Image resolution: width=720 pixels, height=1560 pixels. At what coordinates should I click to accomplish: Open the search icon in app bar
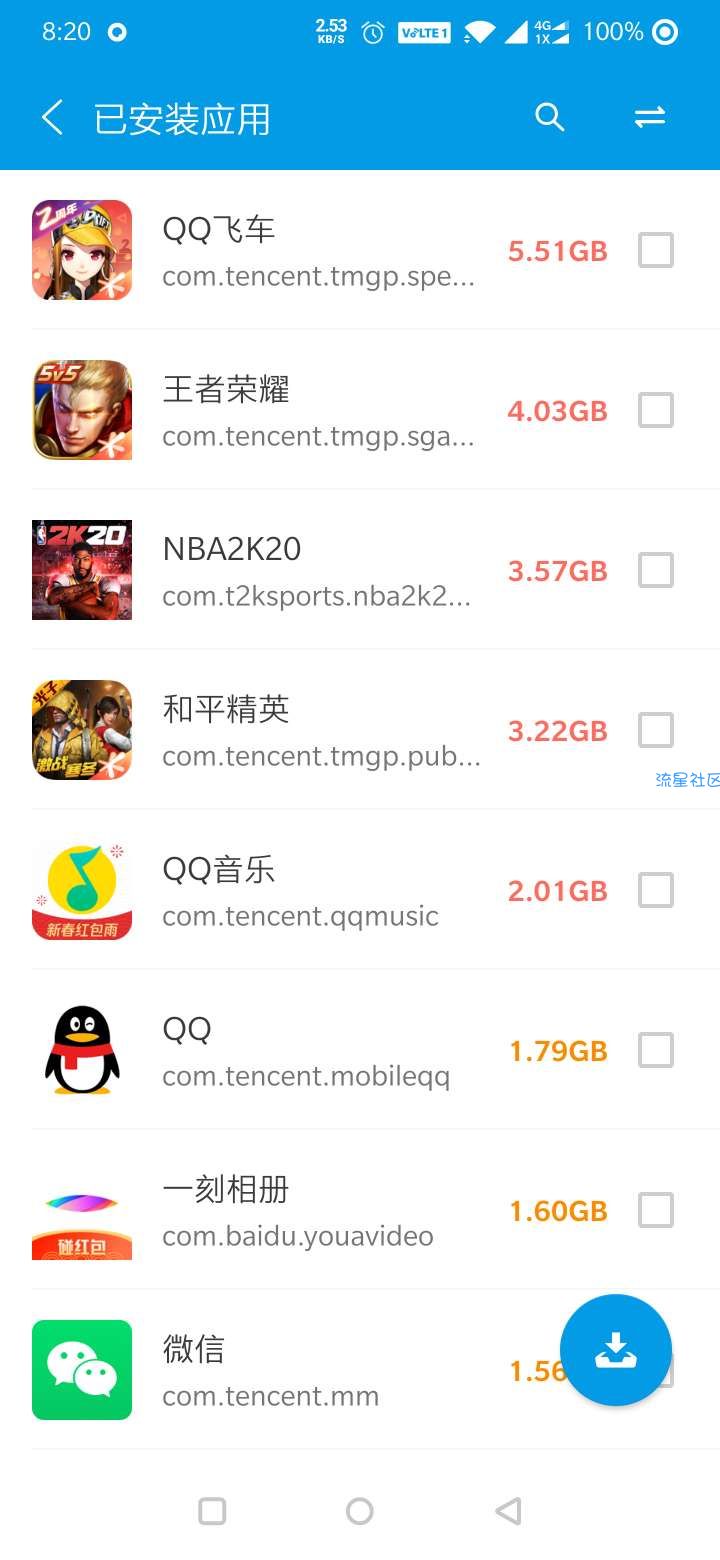click(x=550, y=117)
